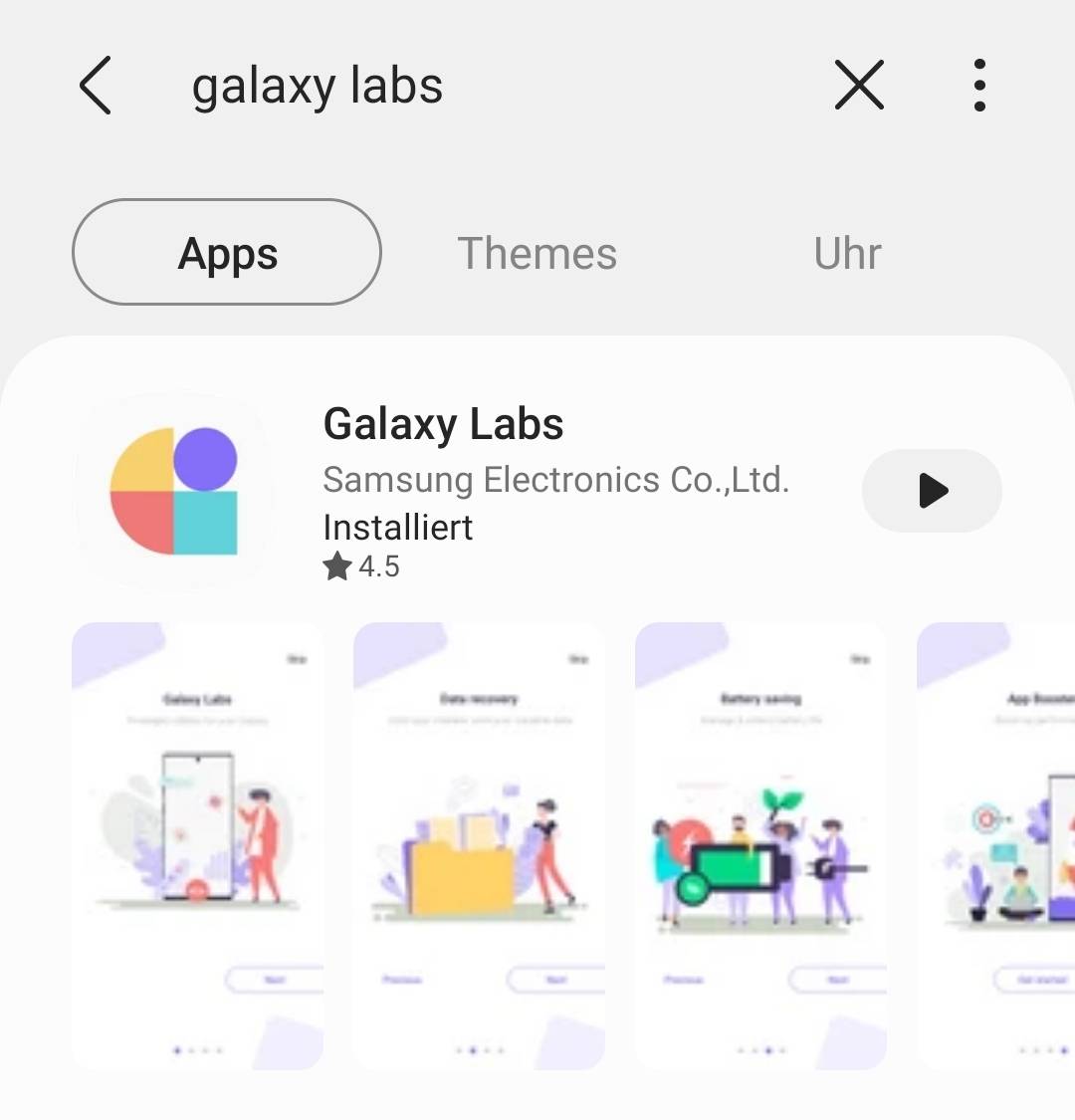The height and width of the screenshot is (1120, 1075).
Task: Select the Apps tab
Action: 227,253
